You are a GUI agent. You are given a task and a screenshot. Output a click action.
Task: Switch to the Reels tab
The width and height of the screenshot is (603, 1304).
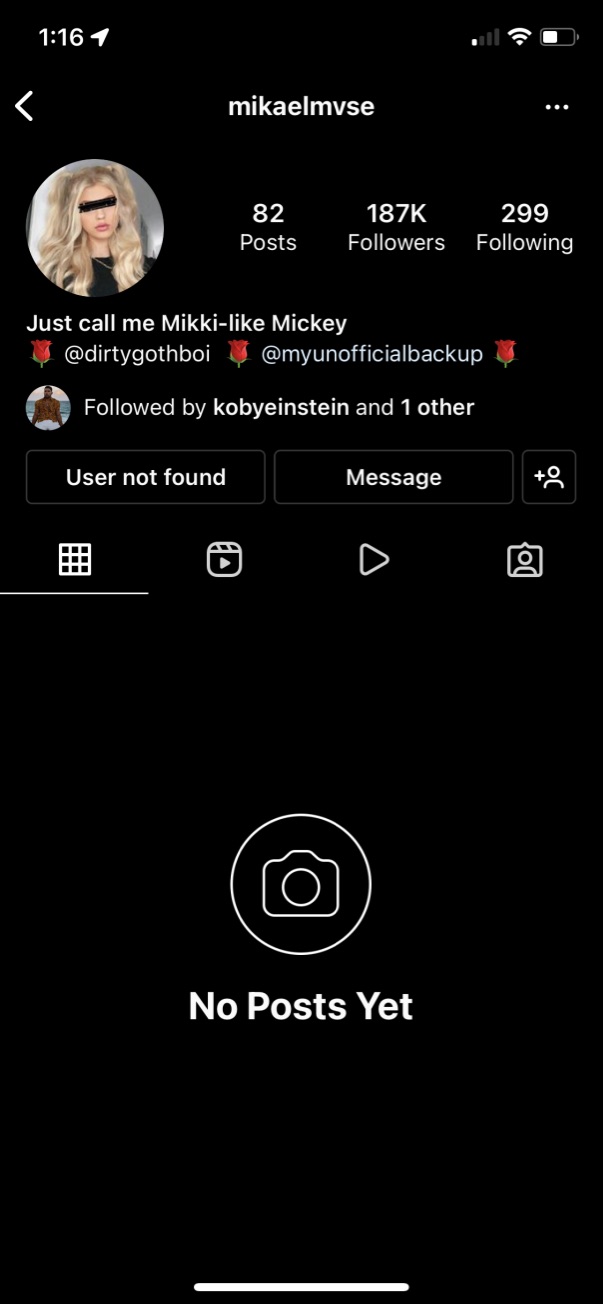click(x=224, y=560)
